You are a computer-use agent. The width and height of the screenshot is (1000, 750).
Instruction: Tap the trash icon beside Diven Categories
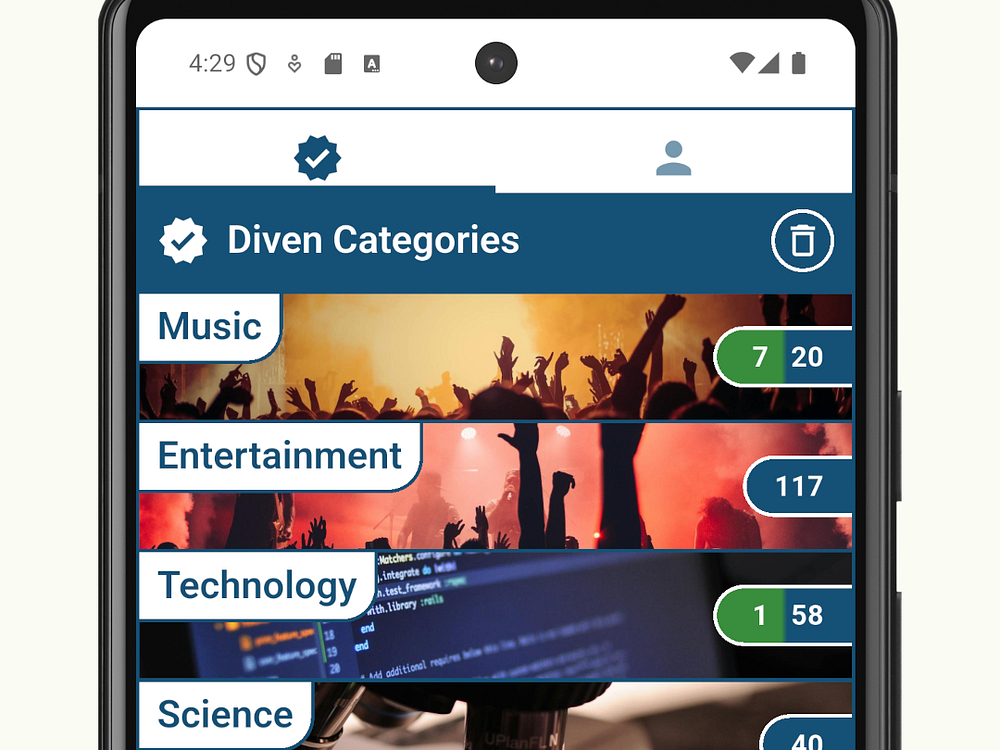pyautogui.click(x=802, y=241)
